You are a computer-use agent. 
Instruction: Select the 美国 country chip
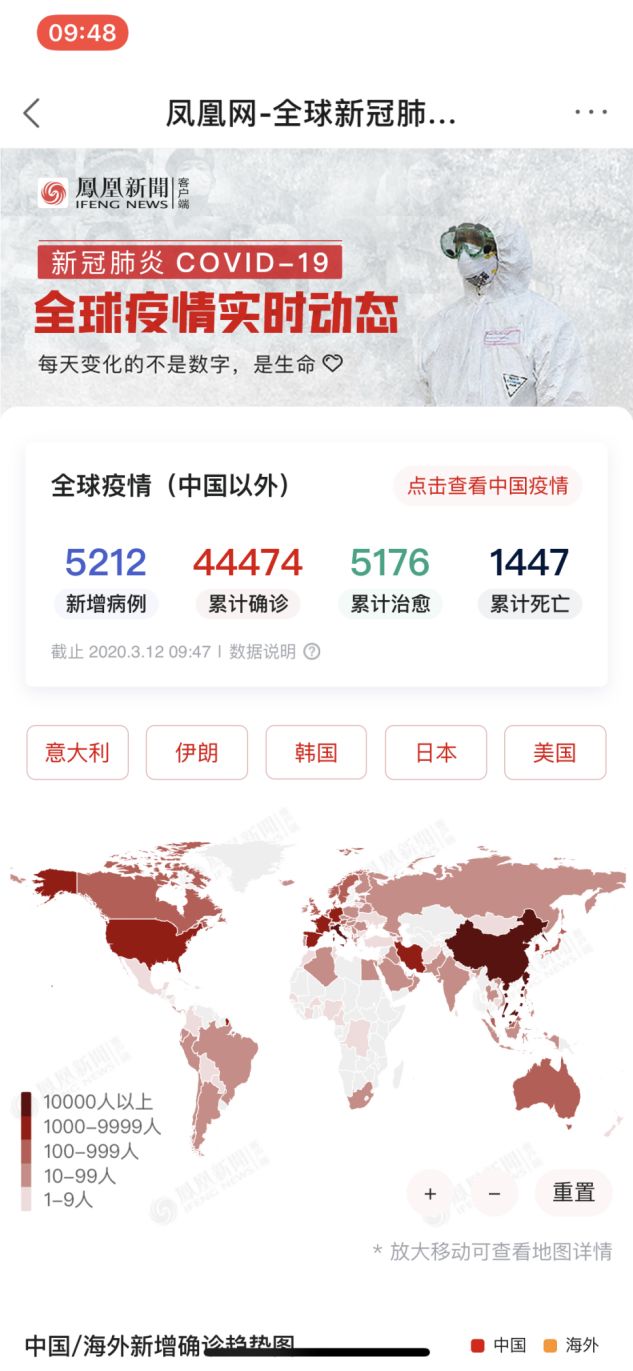(555, 753)
